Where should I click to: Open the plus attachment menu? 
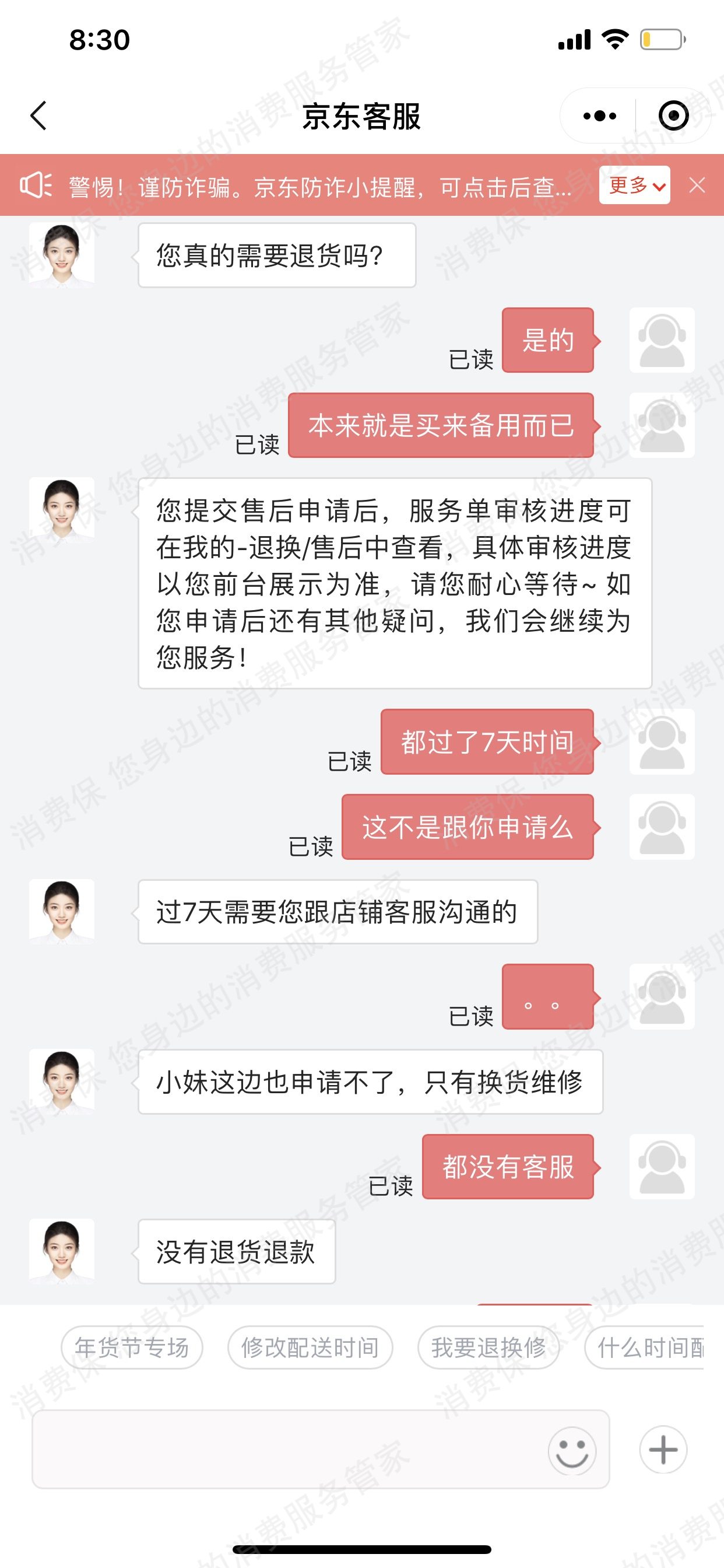click(x=663, y=1450)
